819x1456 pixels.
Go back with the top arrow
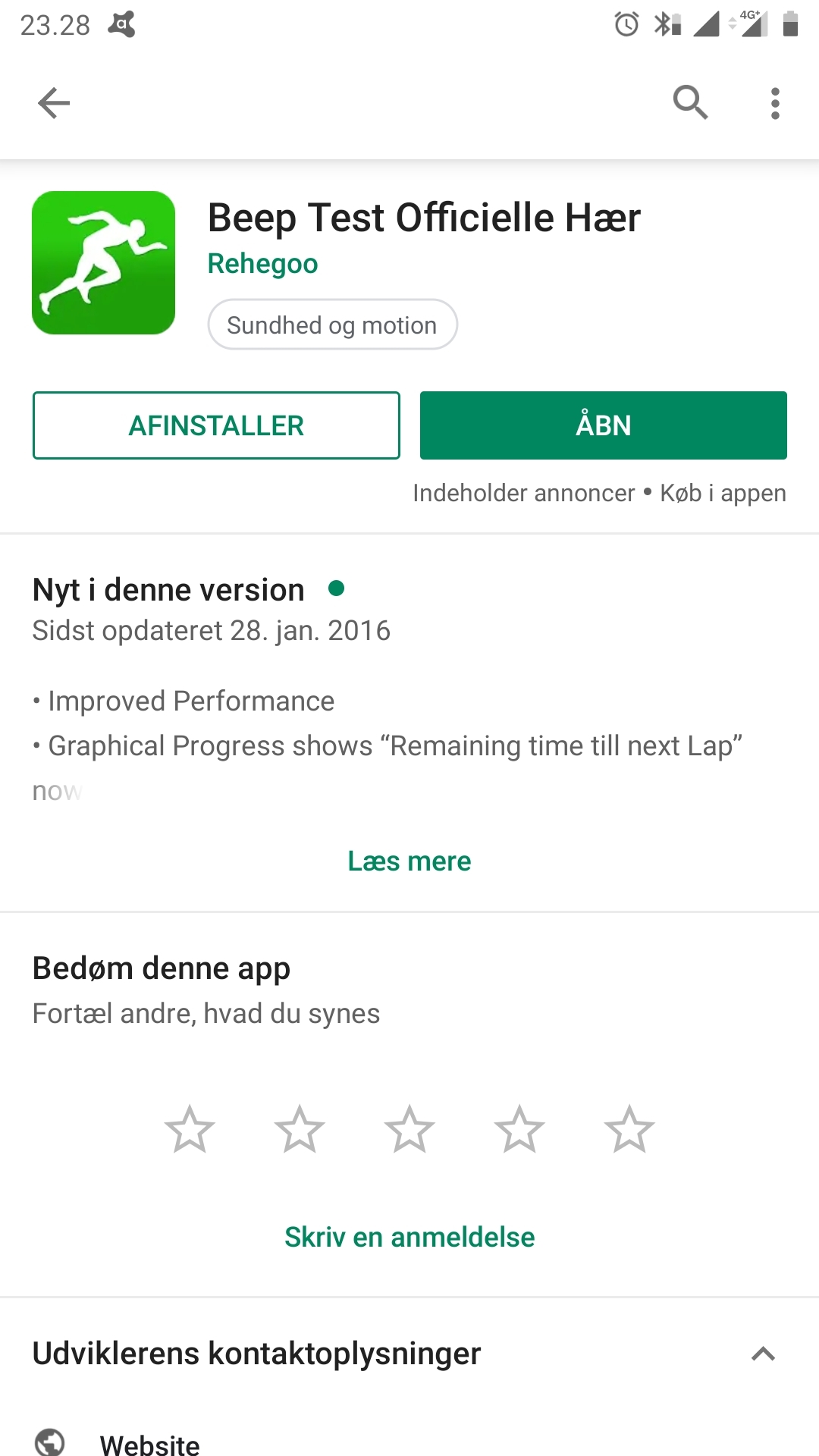[x=54, y=103]
